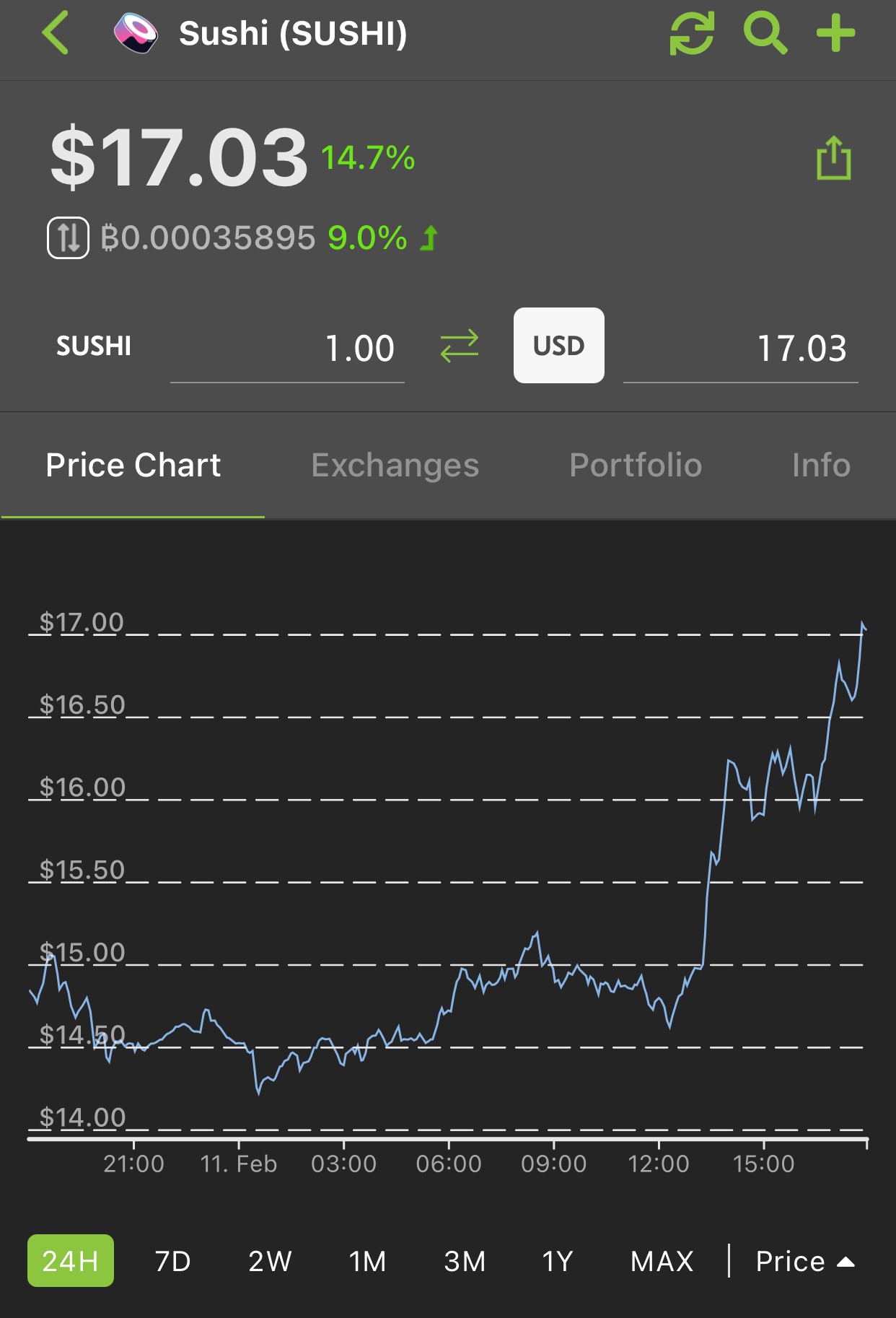Select the 2W chart range
This screenshot has width=896, height=1318.
coord(270,1262)
